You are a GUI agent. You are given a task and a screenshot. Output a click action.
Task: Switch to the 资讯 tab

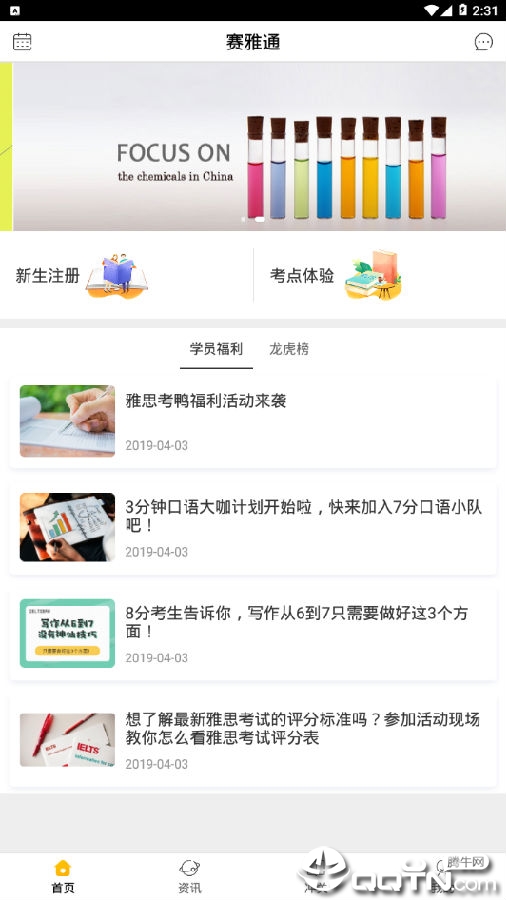[190, 876]
